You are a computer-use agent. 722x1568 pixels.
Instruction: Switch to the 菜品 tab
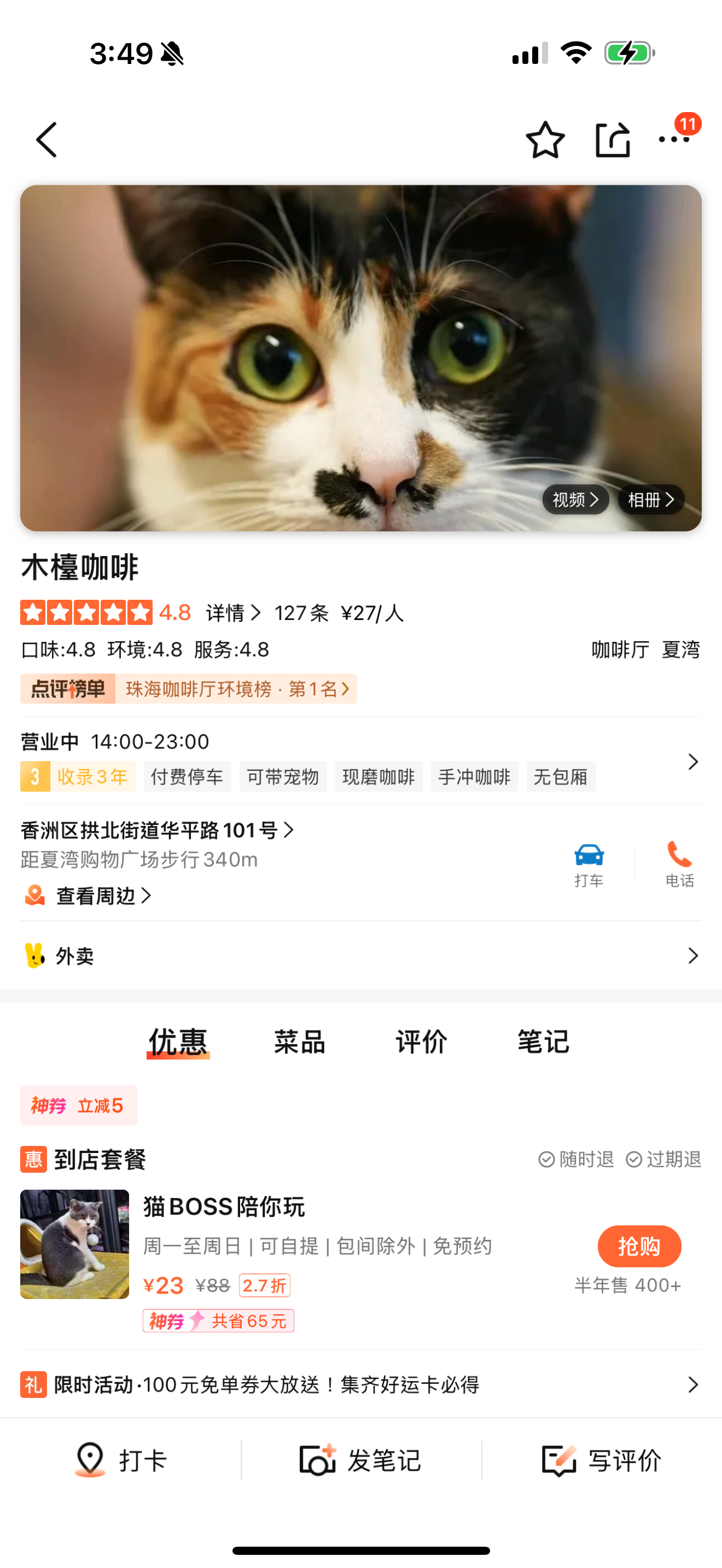coord(300,1042)
